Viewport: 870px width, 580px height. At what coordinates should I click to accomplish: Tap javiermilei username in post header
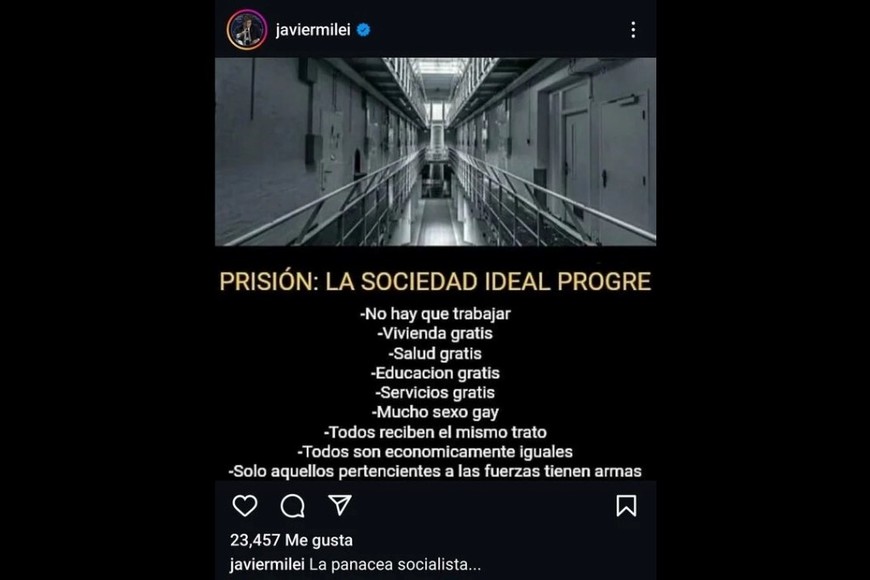(314, 30)
